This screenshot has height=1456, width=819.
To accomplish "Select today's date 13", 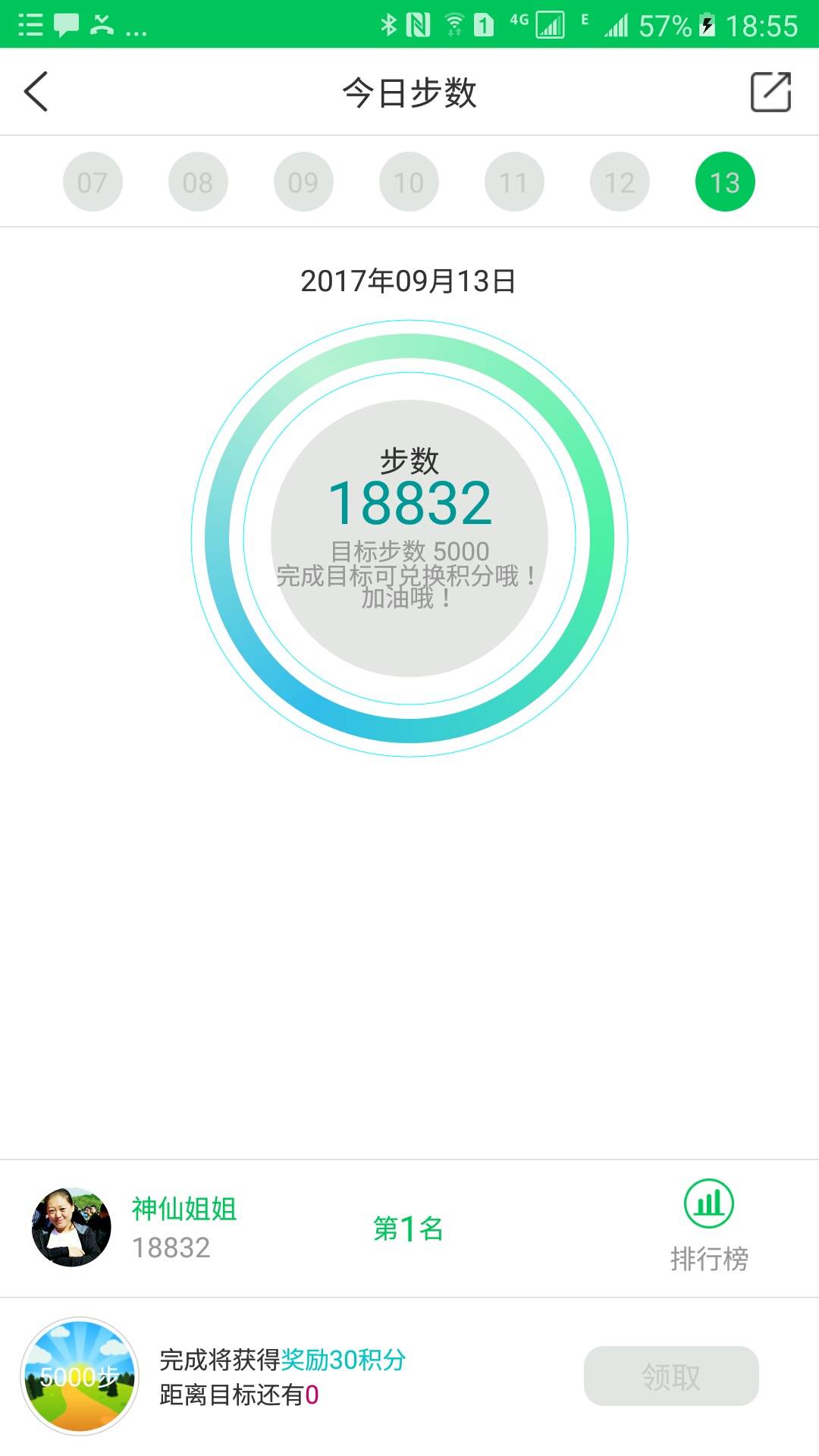I will pos(725,182).
